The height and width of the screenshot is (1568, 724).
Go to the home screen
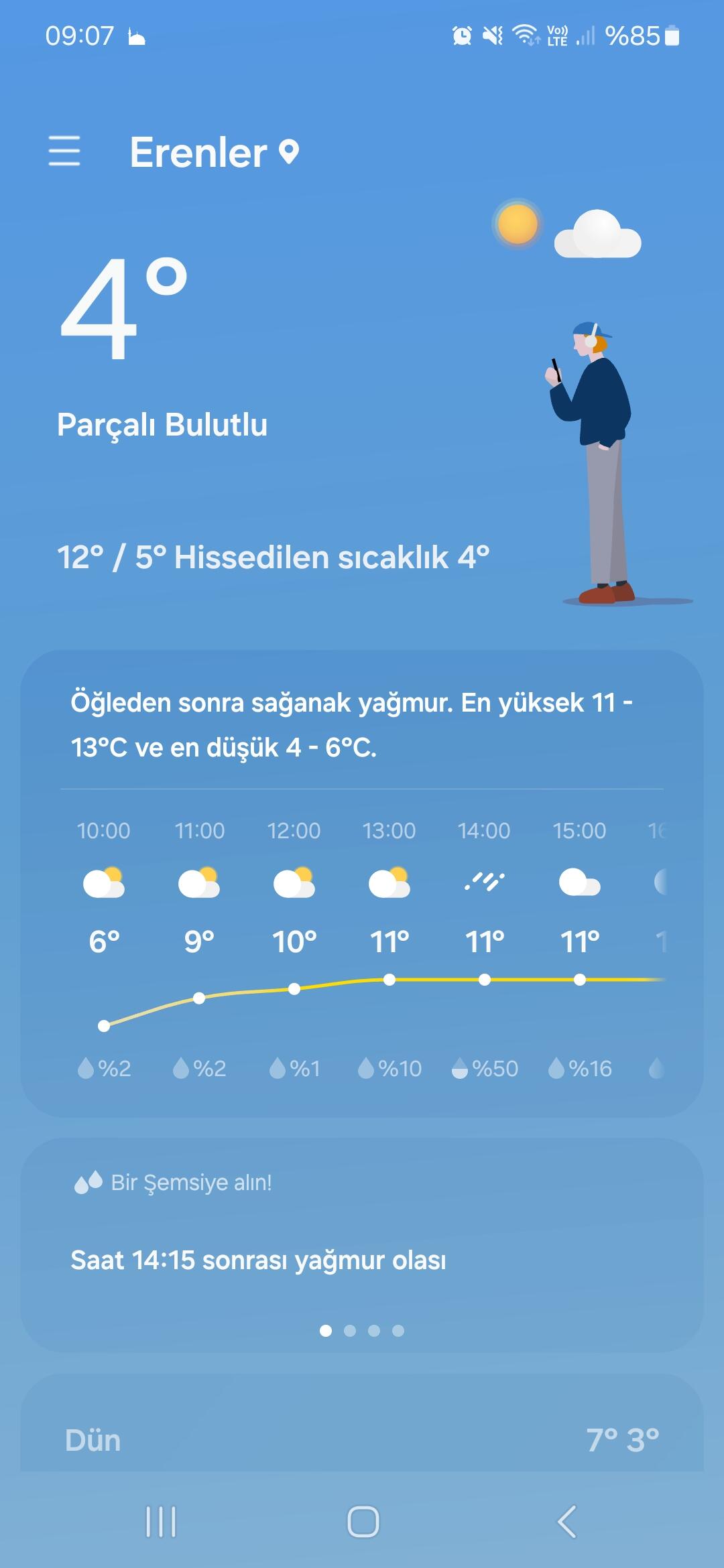[x=363, y=1522]
